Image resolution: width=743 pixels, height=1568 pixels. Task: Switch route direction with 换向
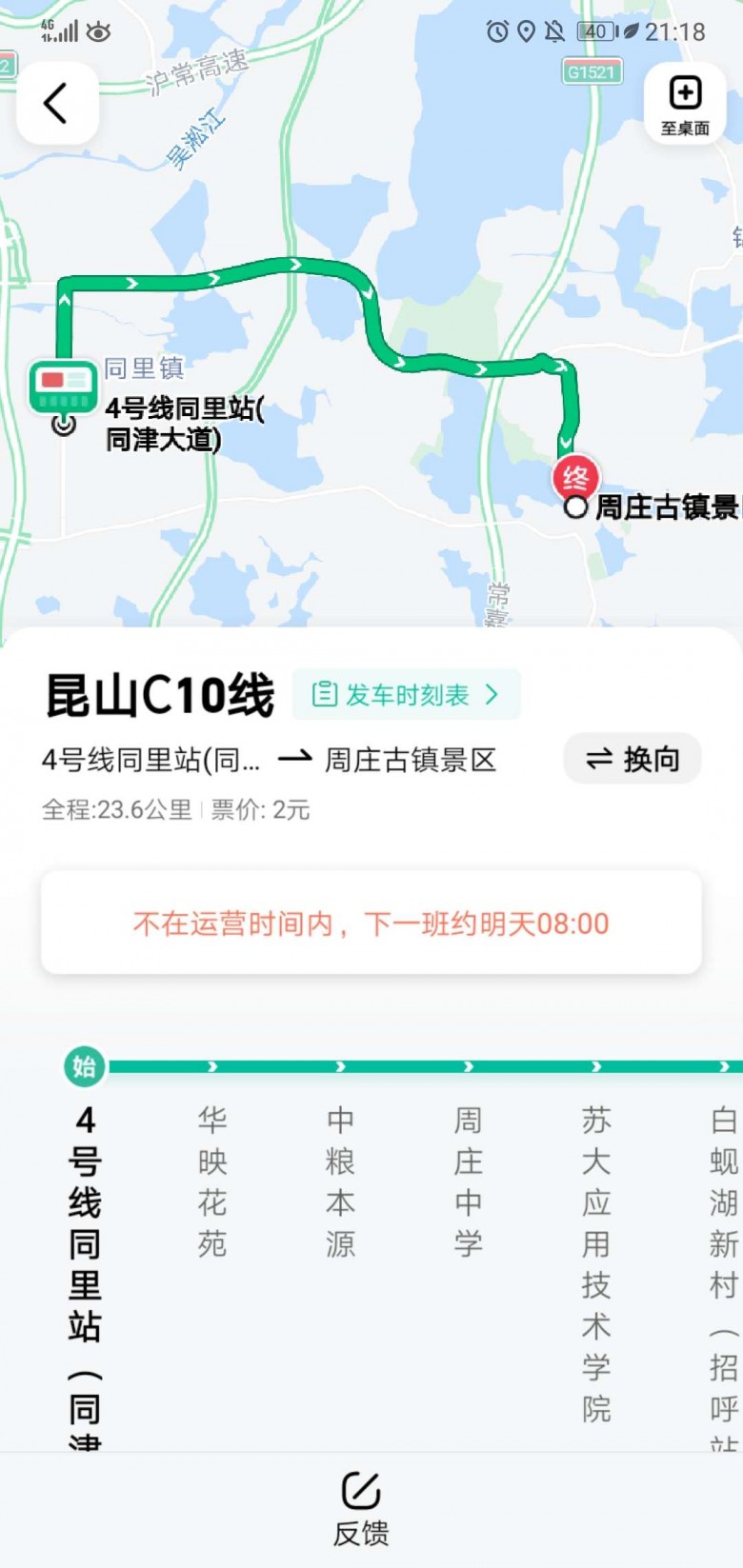[633, 759]
